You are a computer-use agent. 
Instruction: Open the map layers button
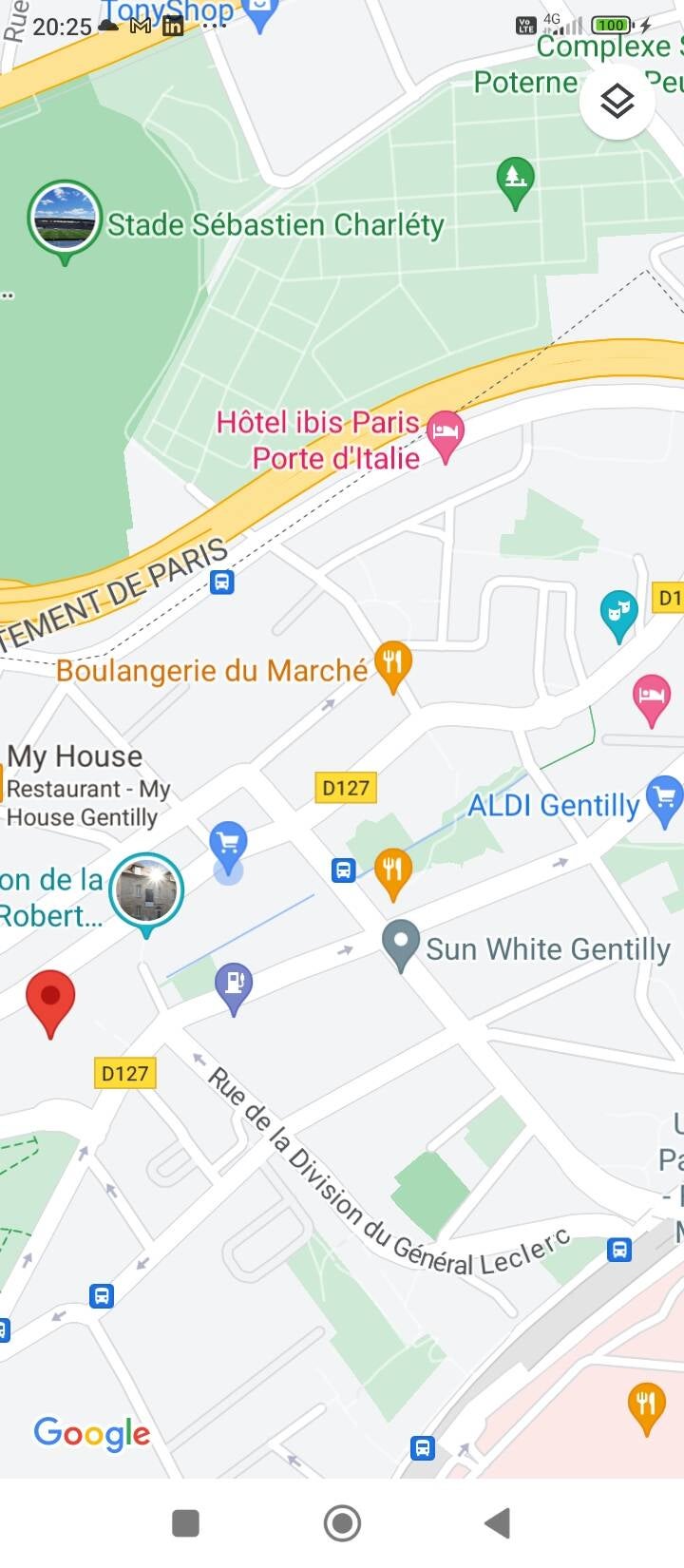tap(617, 102)
